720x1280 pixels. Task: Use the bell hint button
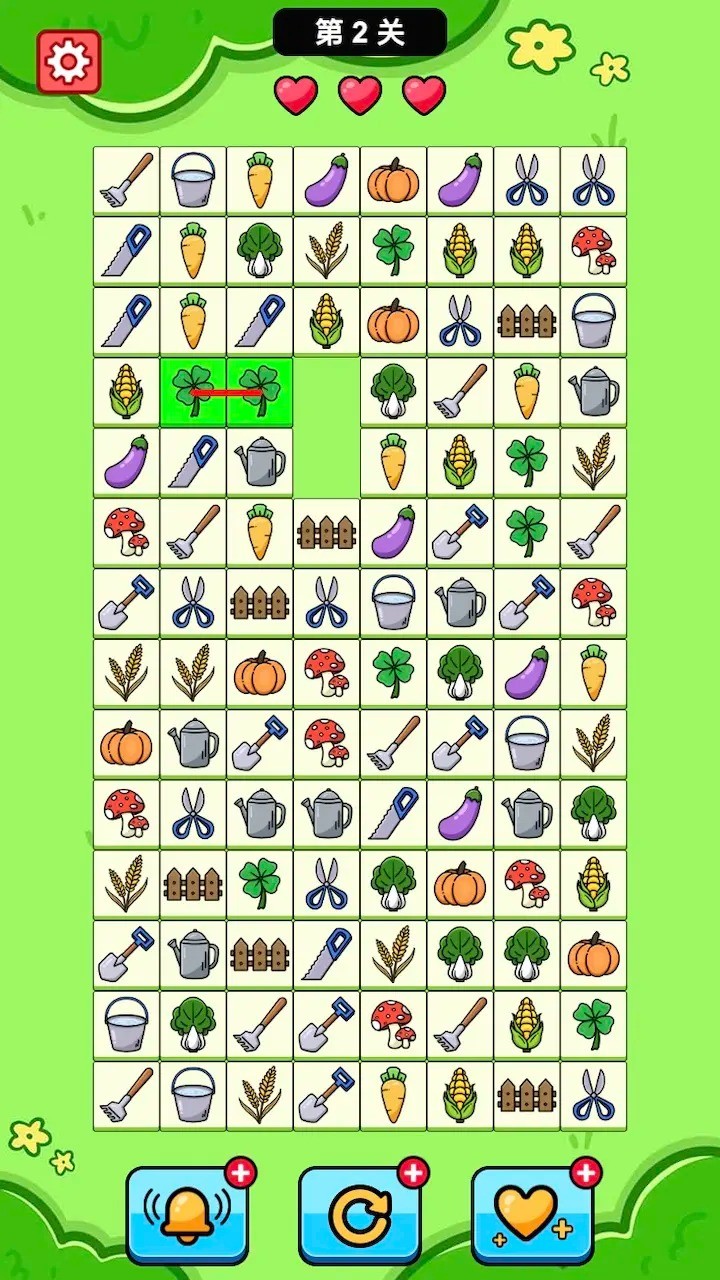pos(186,1214)
